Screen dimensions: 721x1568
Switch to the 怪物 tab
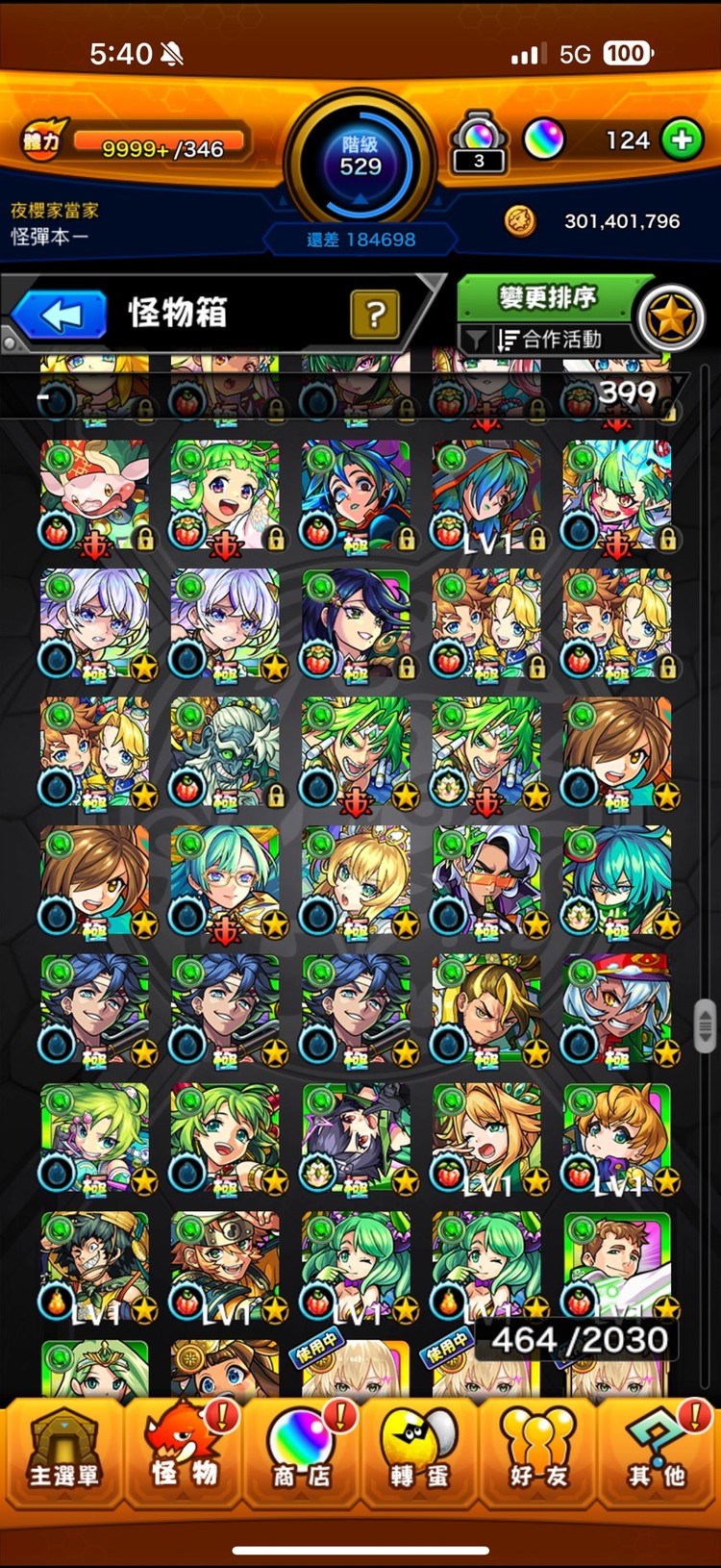point(184,1453)
